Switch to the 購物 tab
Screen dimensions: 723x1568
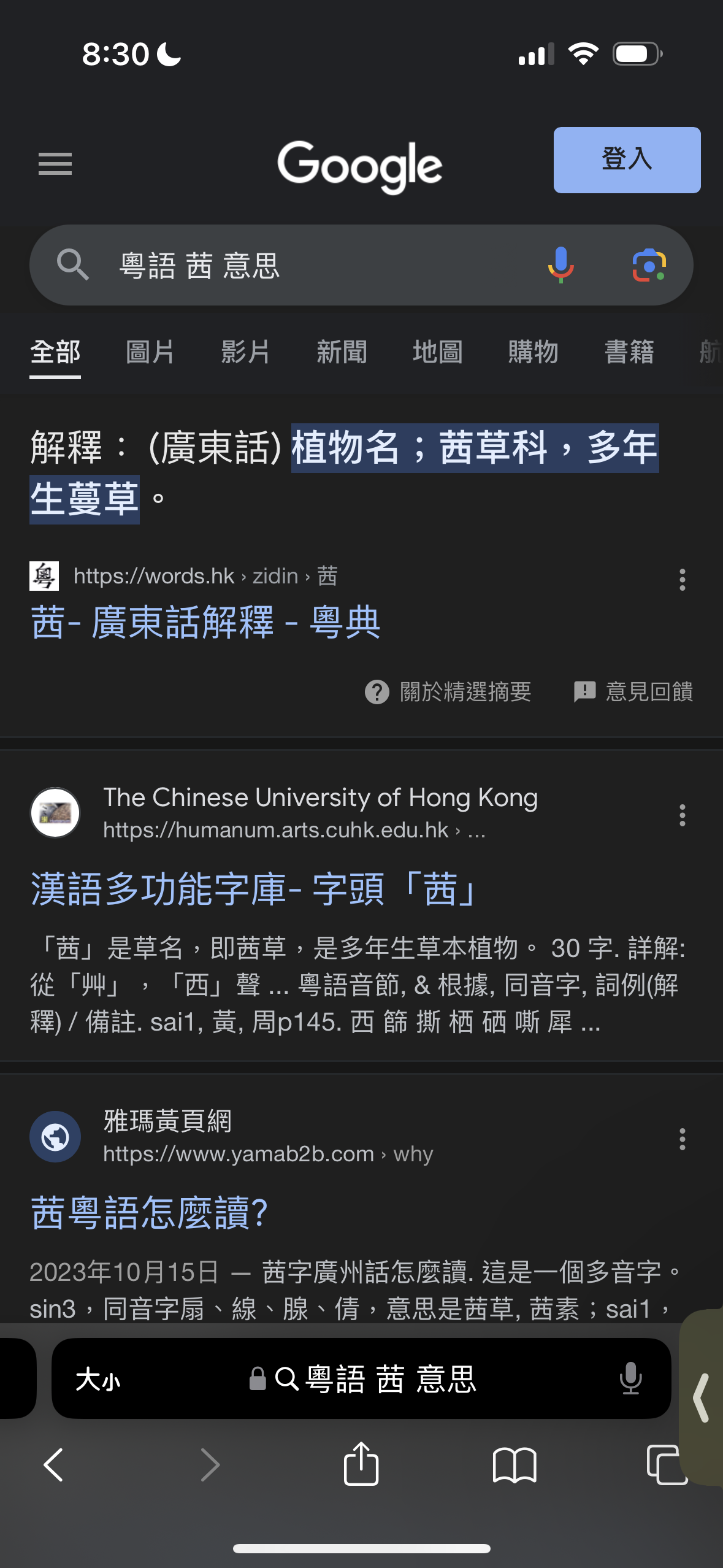533,352
